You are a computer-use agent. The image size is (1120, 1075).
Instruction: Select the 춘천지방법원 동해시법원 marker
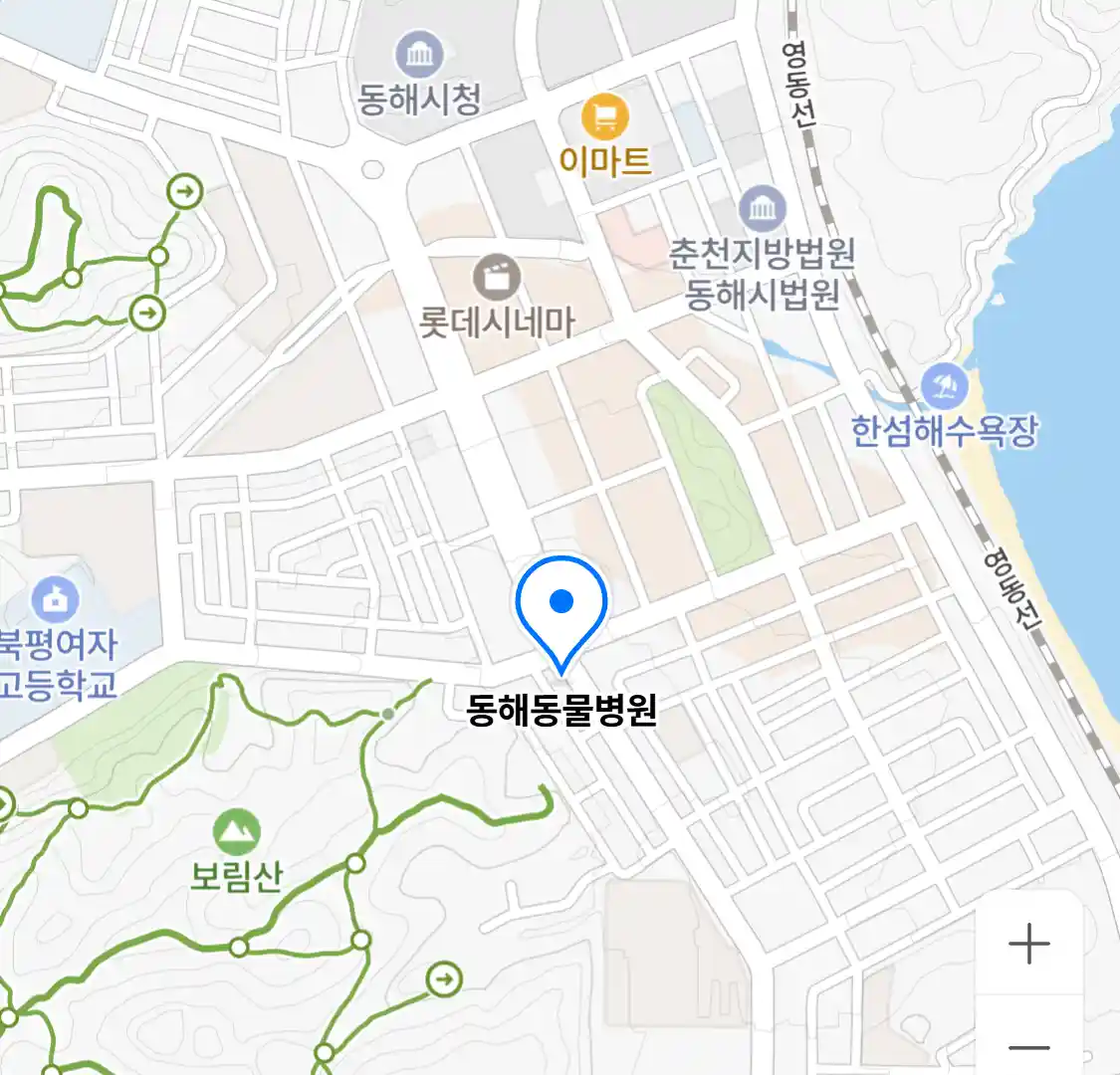pyautogui.click(x=763, y=209)
